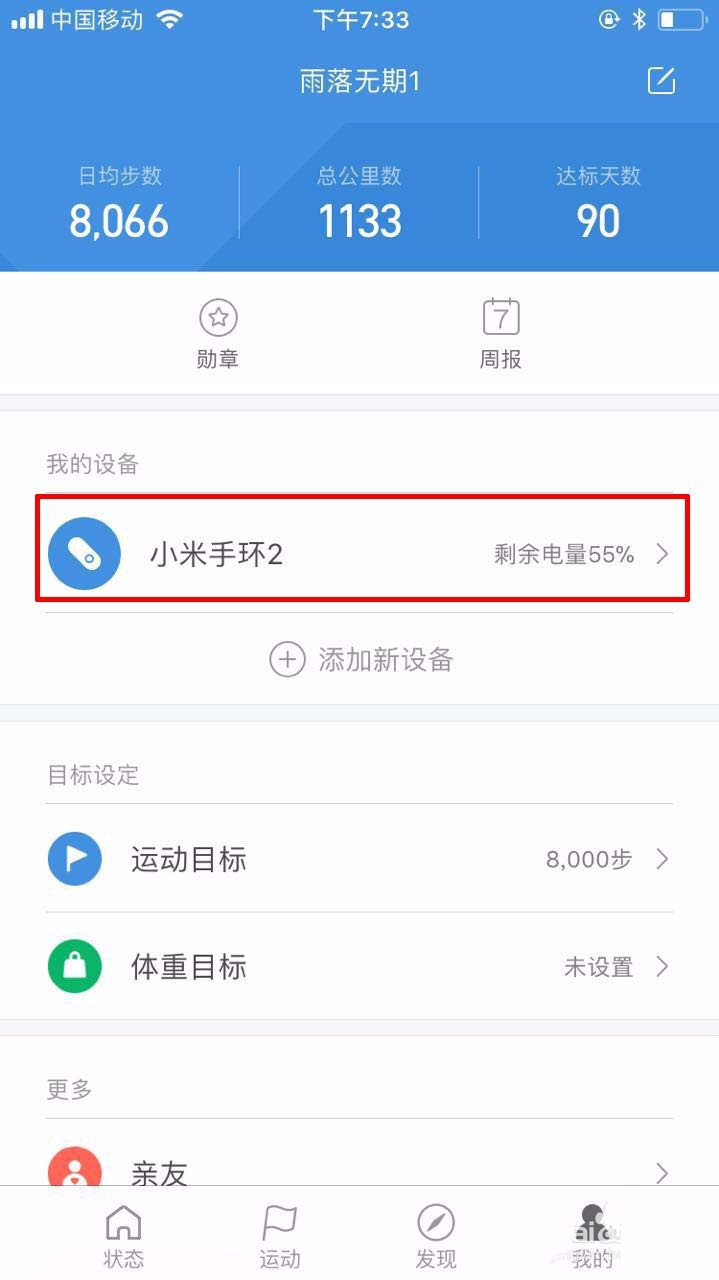This screenshot has width=719, height=1280.
Task: Tap the edit profile icon
Action: [x=661, y=81]
